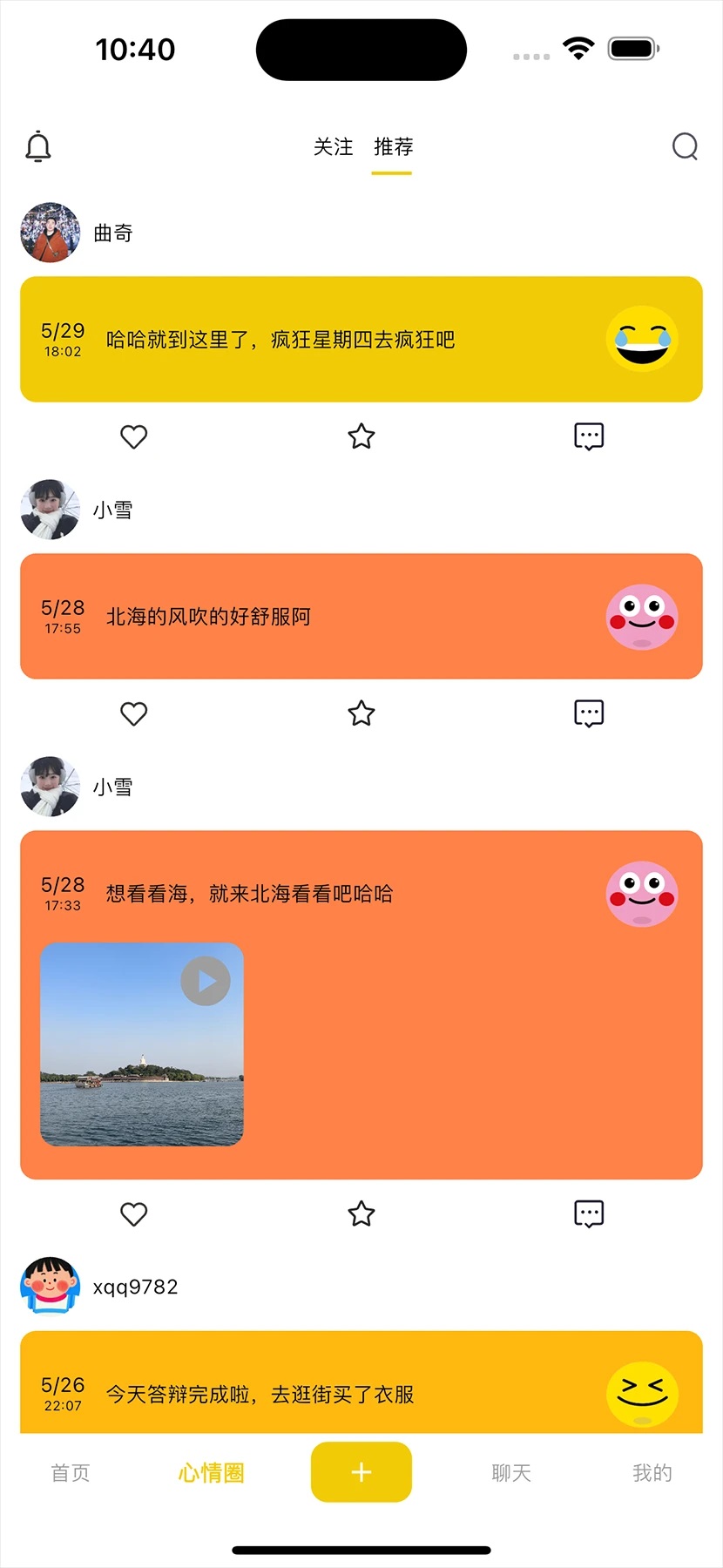Switch to the 聊天 tab
This screenshot has width=723, height=1568.
pos(511,1473)
